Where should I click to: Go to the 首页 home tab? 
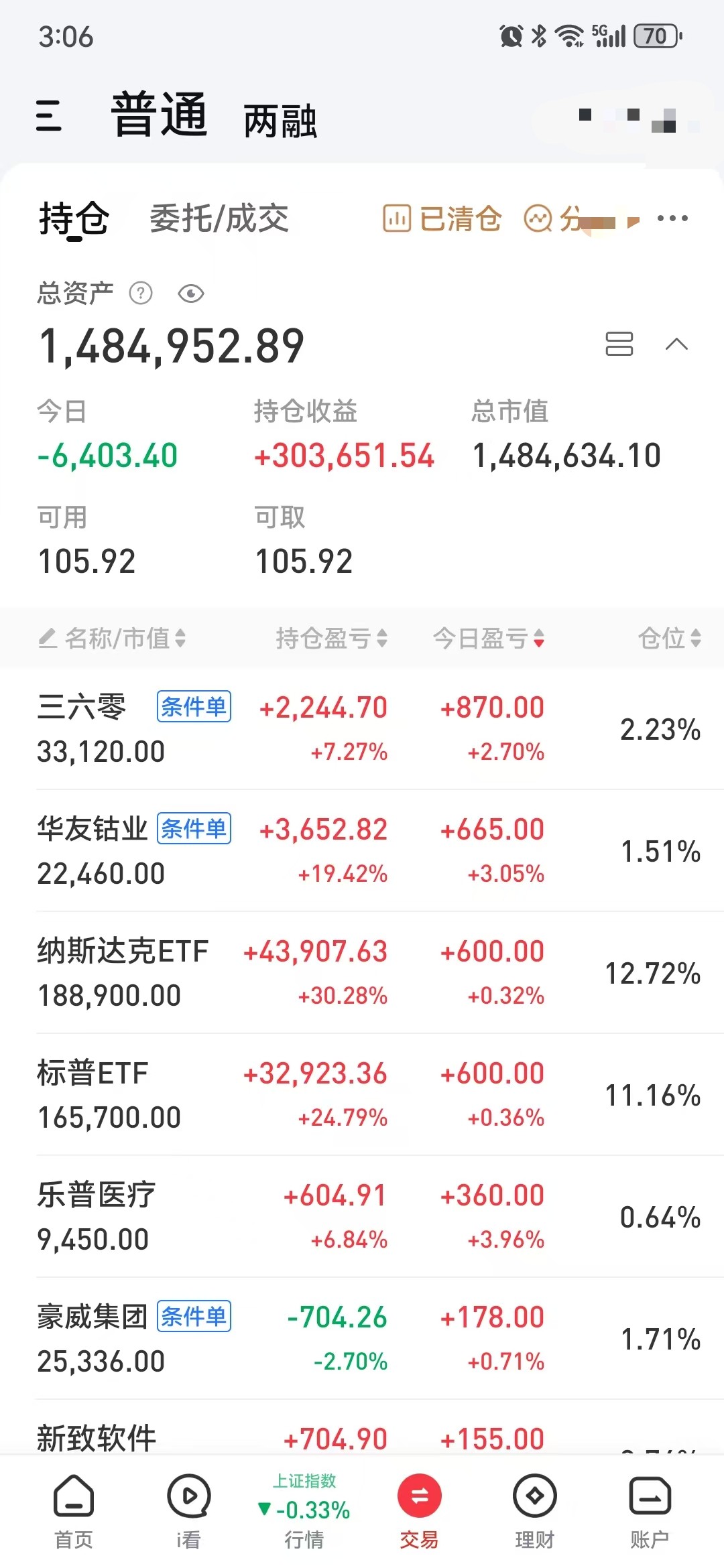point(74,1512)
